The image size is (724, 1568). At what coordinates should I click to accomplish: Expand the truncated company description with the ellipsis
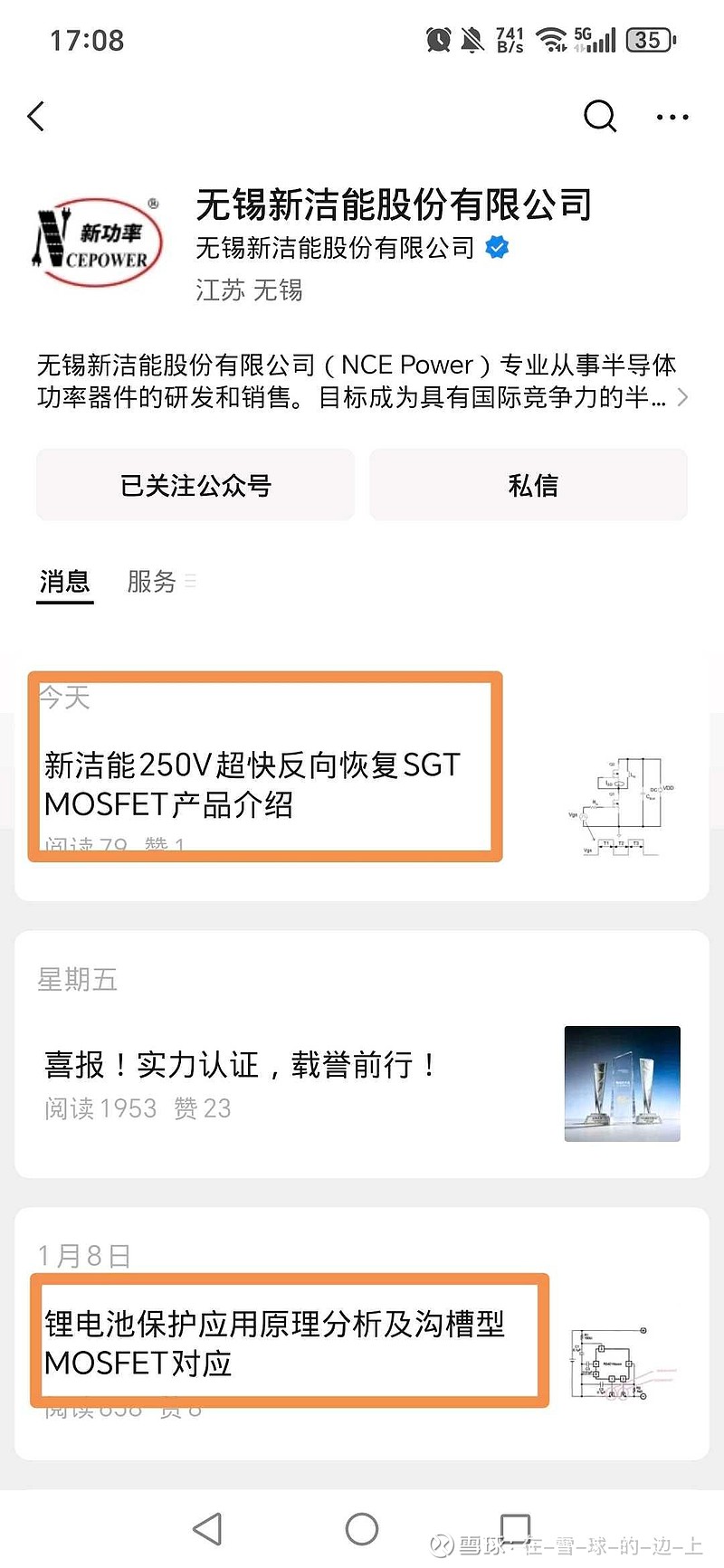(681, 396)
